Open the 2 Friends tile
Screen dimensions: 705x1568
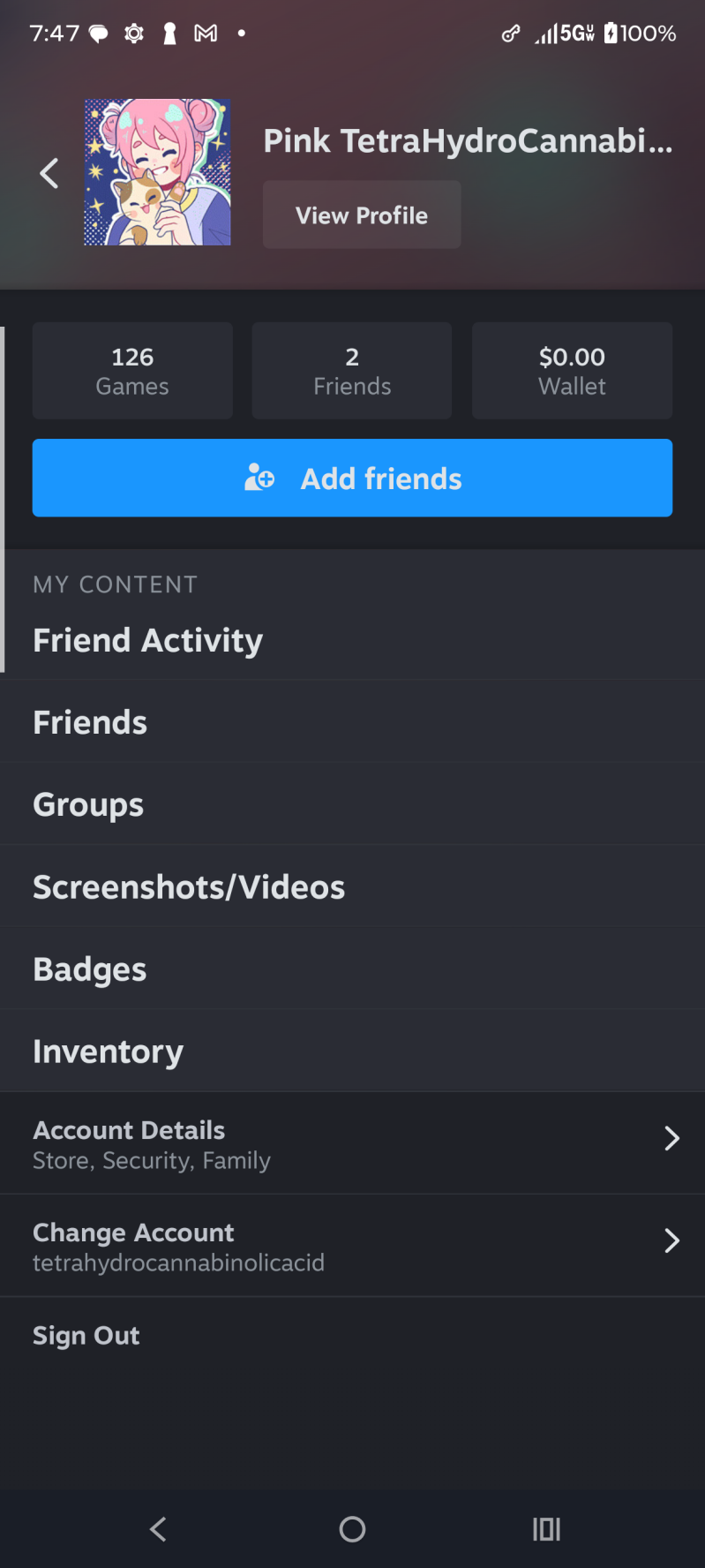point(352,371)
